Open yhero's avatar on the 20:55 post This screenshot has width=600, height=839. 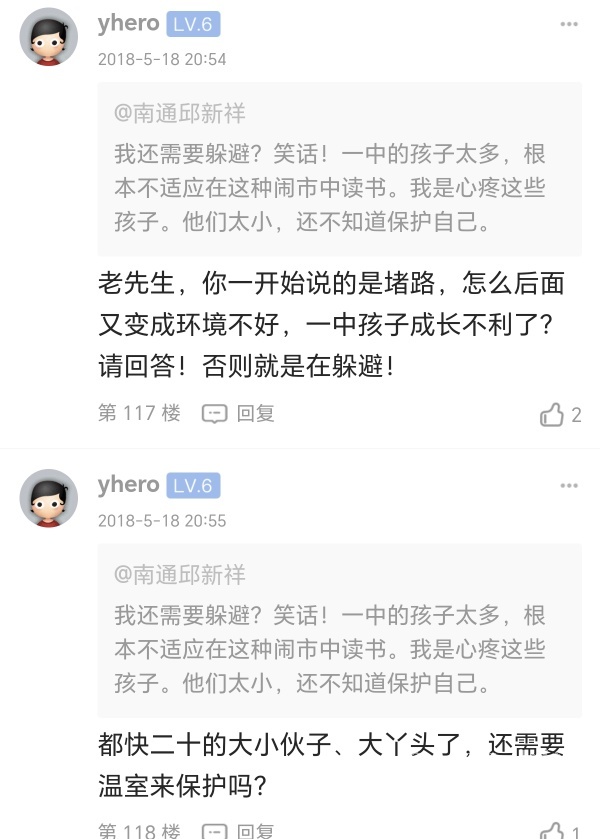48,498
